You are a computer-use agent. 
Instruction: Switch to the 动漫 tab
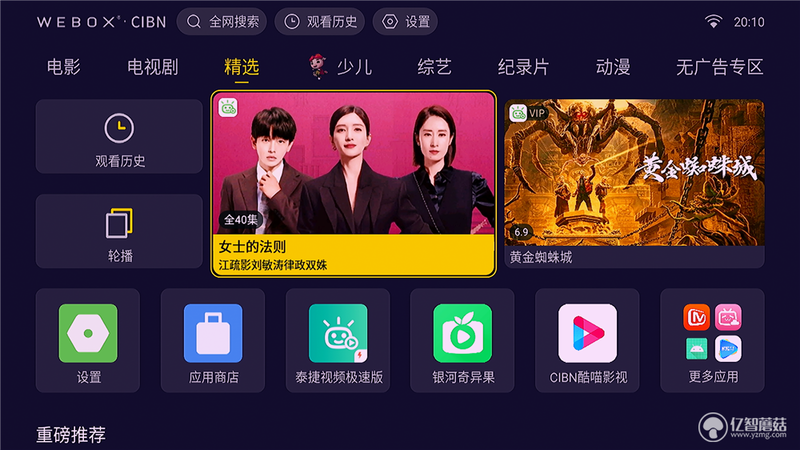click(613, 68)
